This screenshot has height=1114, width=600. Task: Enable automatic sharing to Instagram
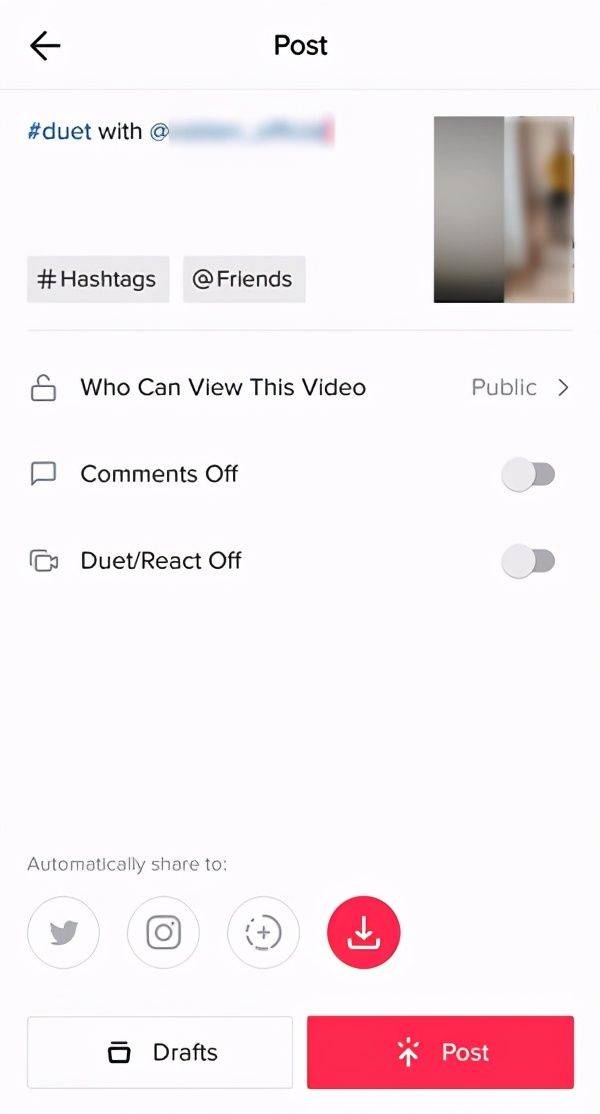click(x=163, y=933)
